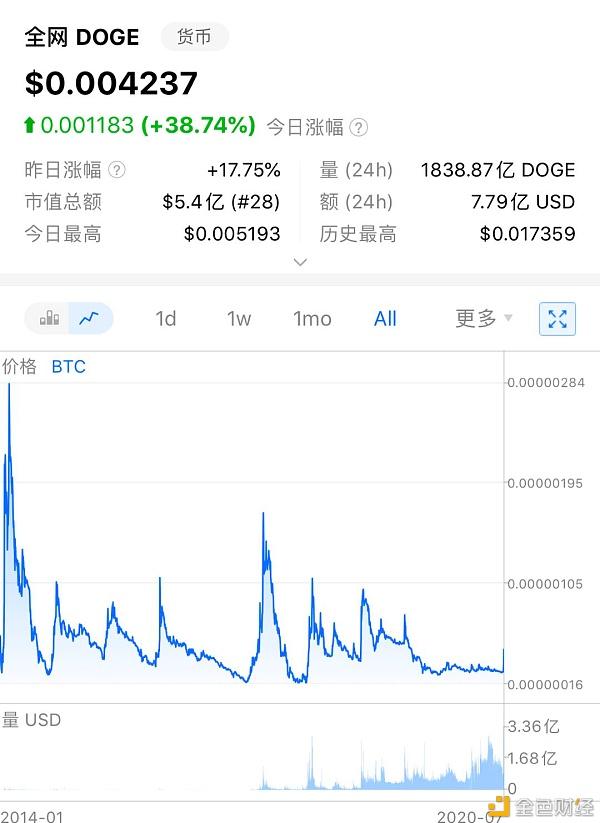Switch to candlestick chart view
Viewport: 600px width, 823px height.
pos(48,319)
